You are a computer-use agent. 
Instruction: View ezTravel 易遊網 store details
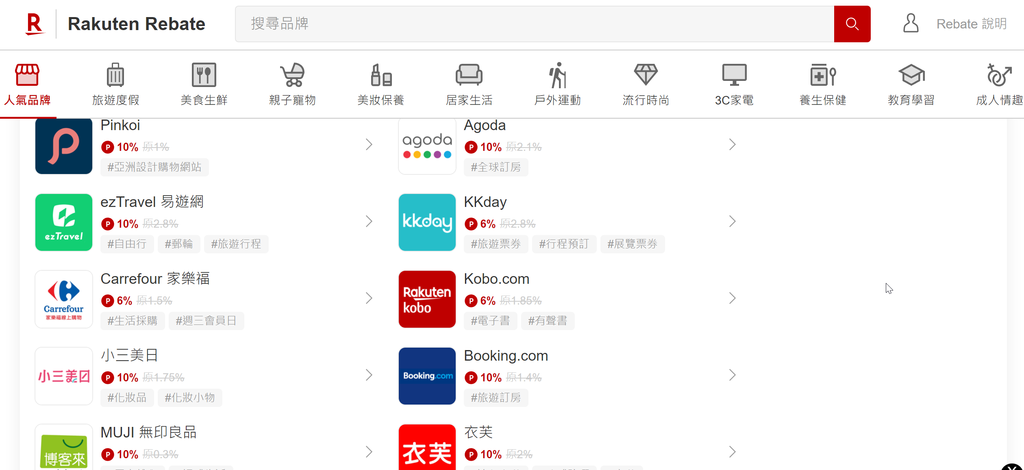point(205,221)
